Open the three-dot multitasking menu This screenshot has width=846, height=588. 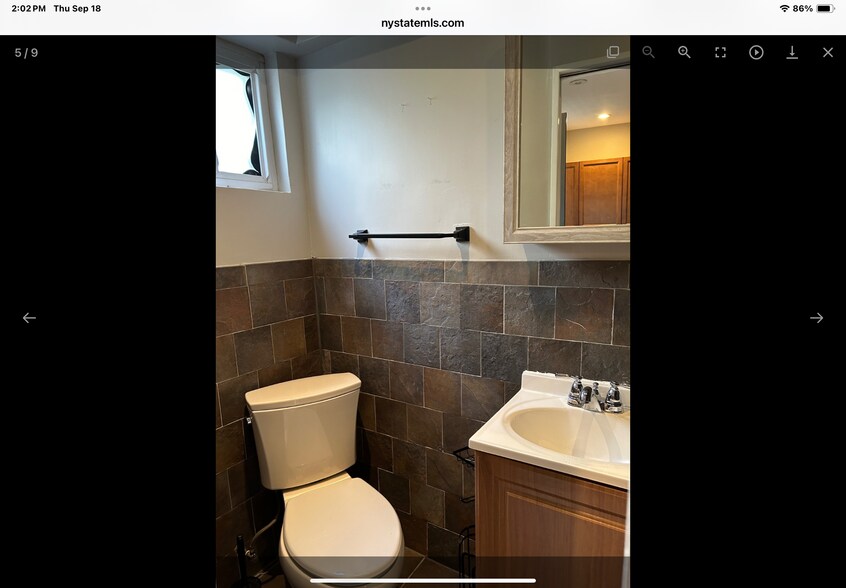(423, 8)
